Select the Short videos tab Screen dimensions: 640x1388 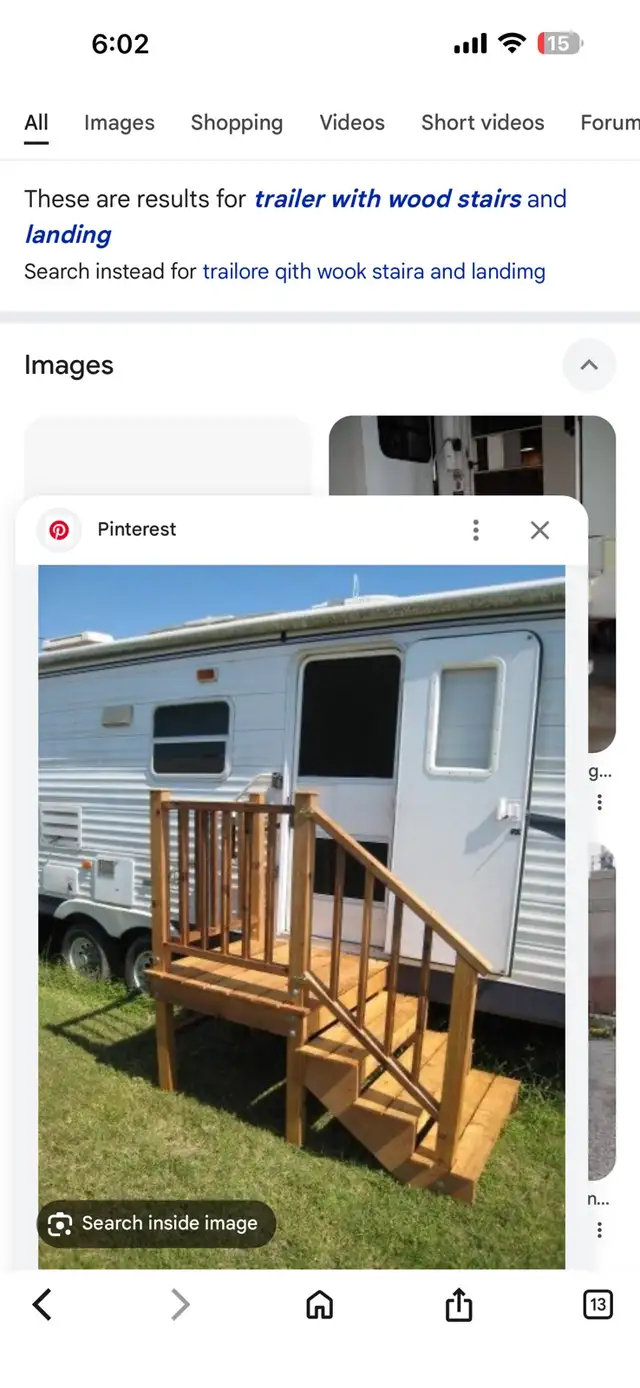coord(482,123)
